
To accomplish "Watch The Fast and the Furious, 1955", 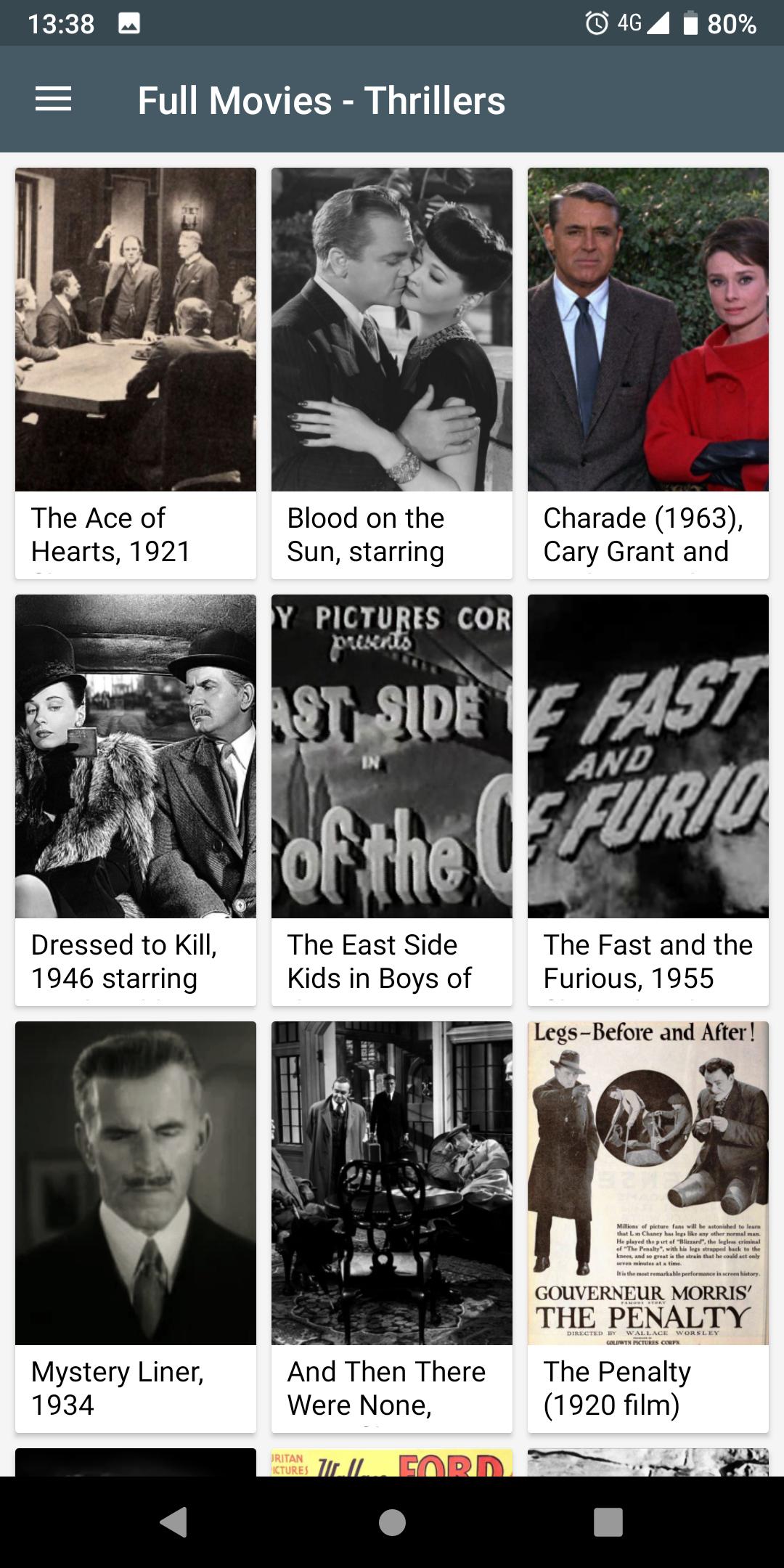I will pos(648,799).
